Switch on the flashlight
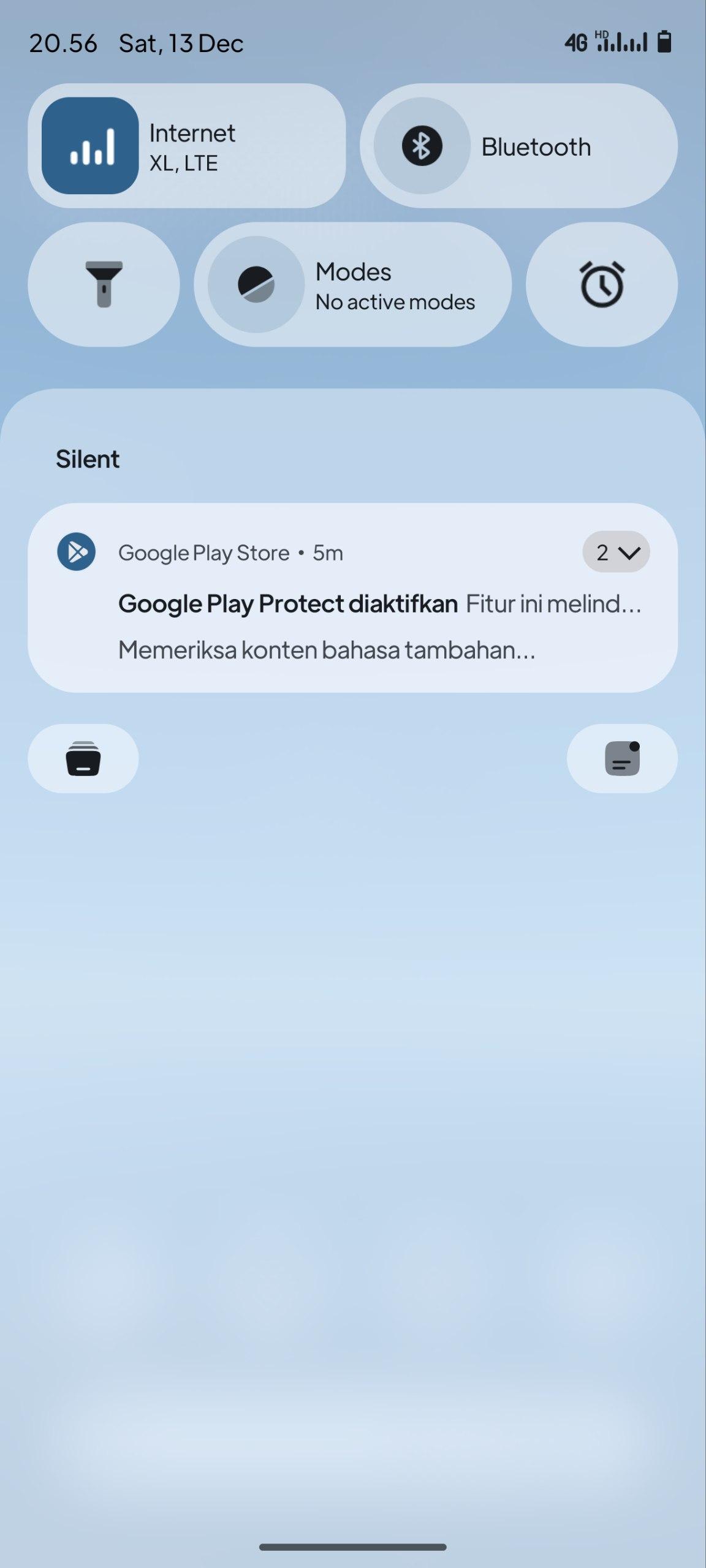 point(104,284)
